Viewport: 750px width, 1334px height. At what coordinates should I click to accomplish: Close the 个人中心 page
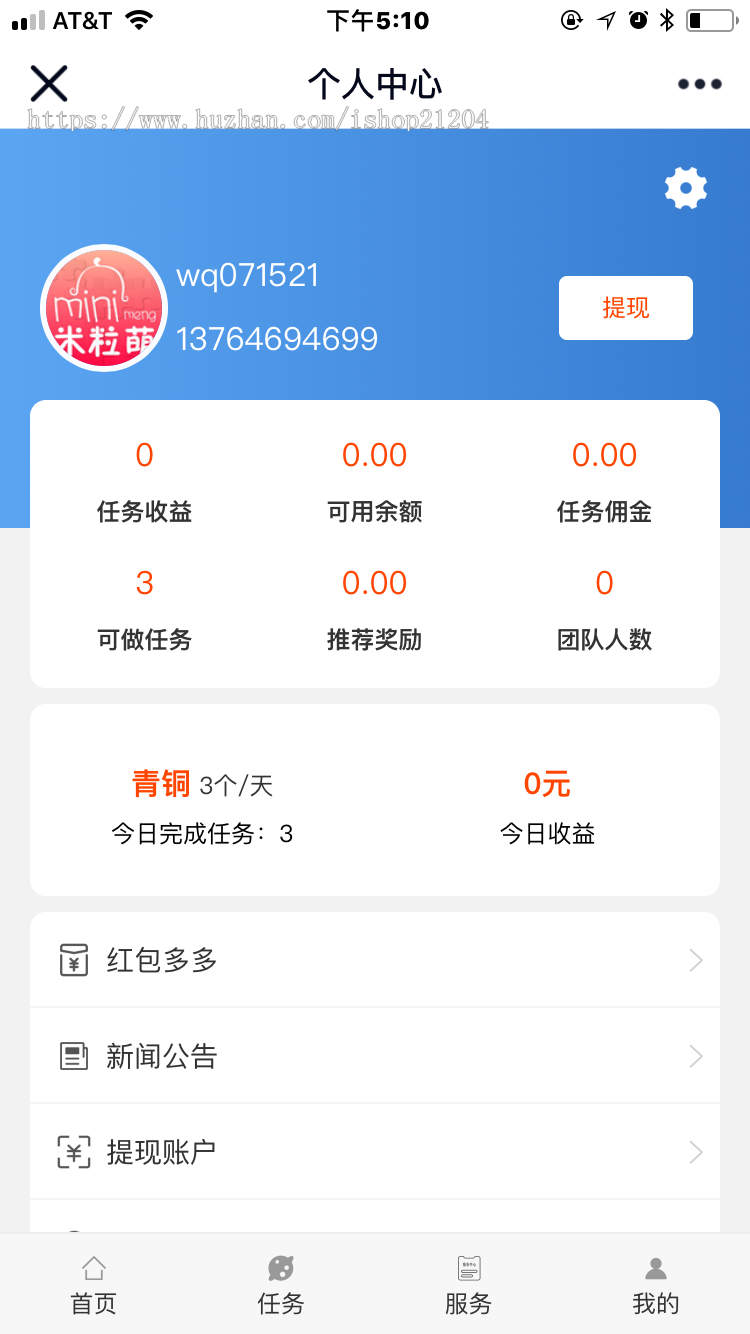tap(48, 83)
